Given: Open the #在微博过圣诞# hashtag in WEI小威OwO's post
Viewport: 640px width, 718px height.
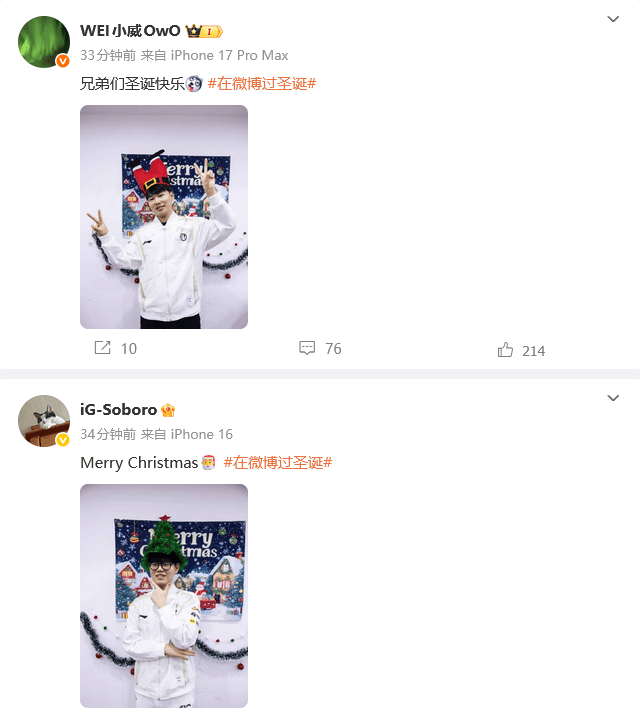Looking at the screenshot, I should [262, 84].
